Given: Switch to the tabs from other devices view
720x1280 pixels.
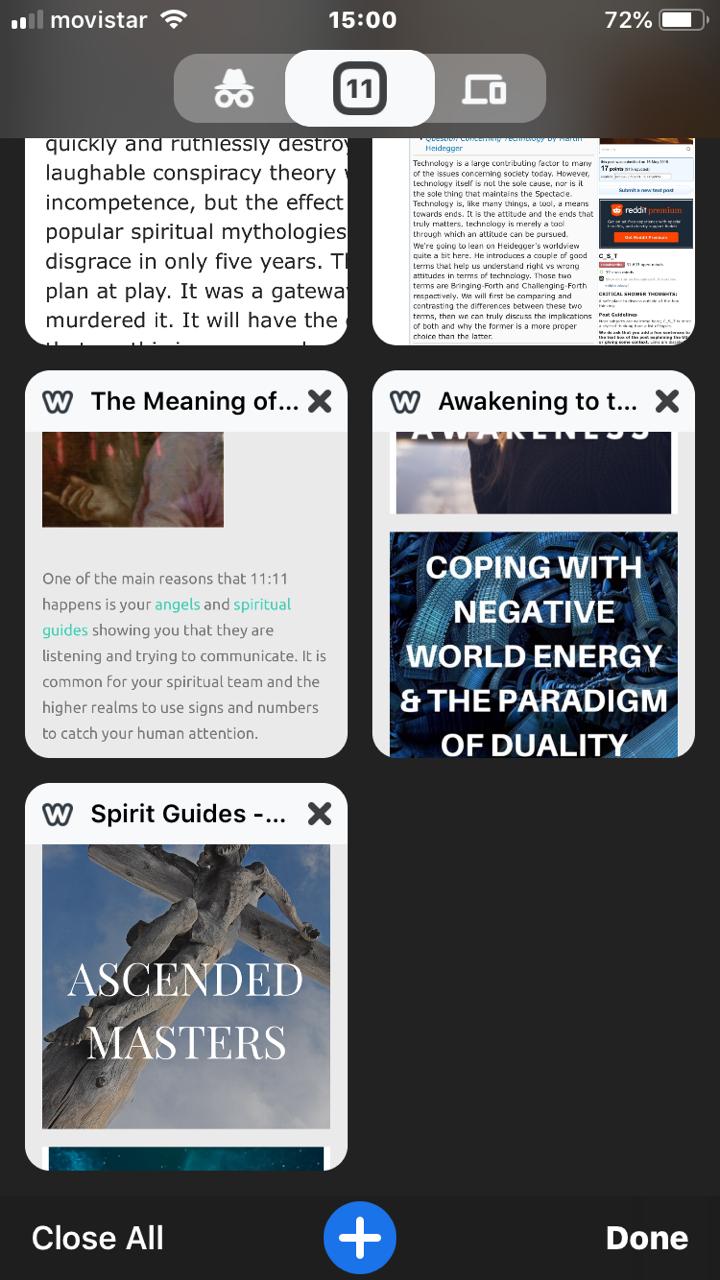Looking at the screenshot, I should [x=485, y=90].
